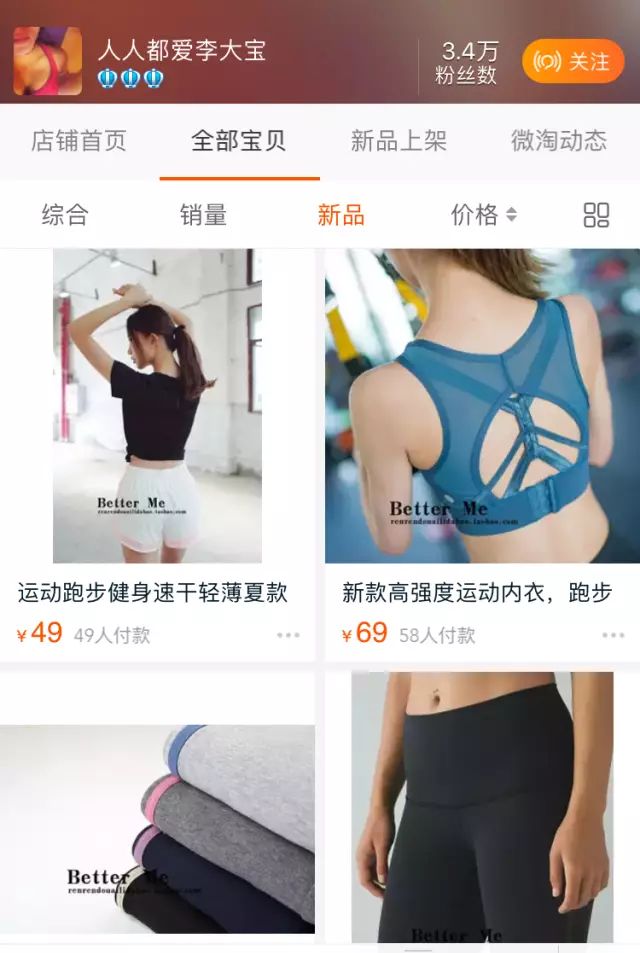
Task: Sort products by 价格
Action: click(x=483, y=215)
